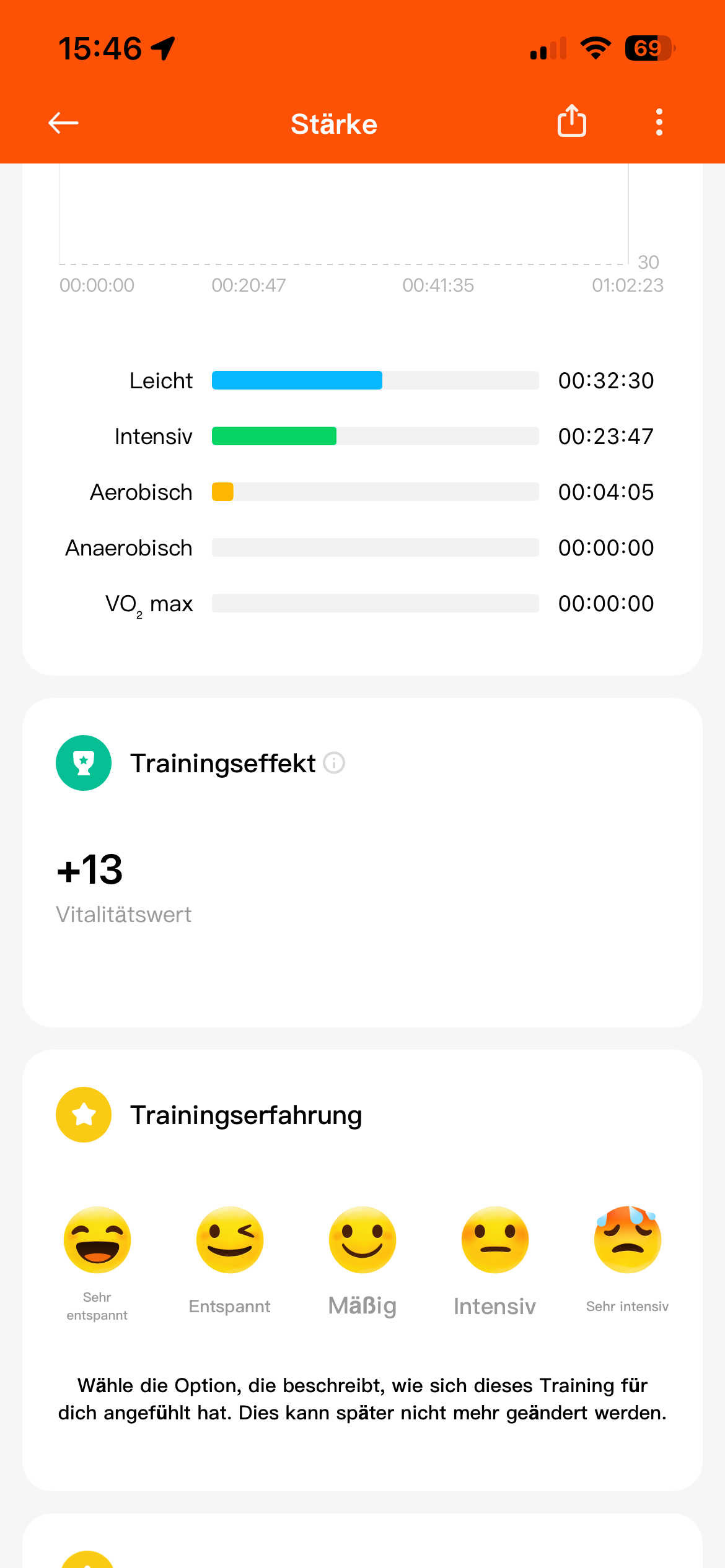Rate the workout as Mäßig

point(362,1240)
